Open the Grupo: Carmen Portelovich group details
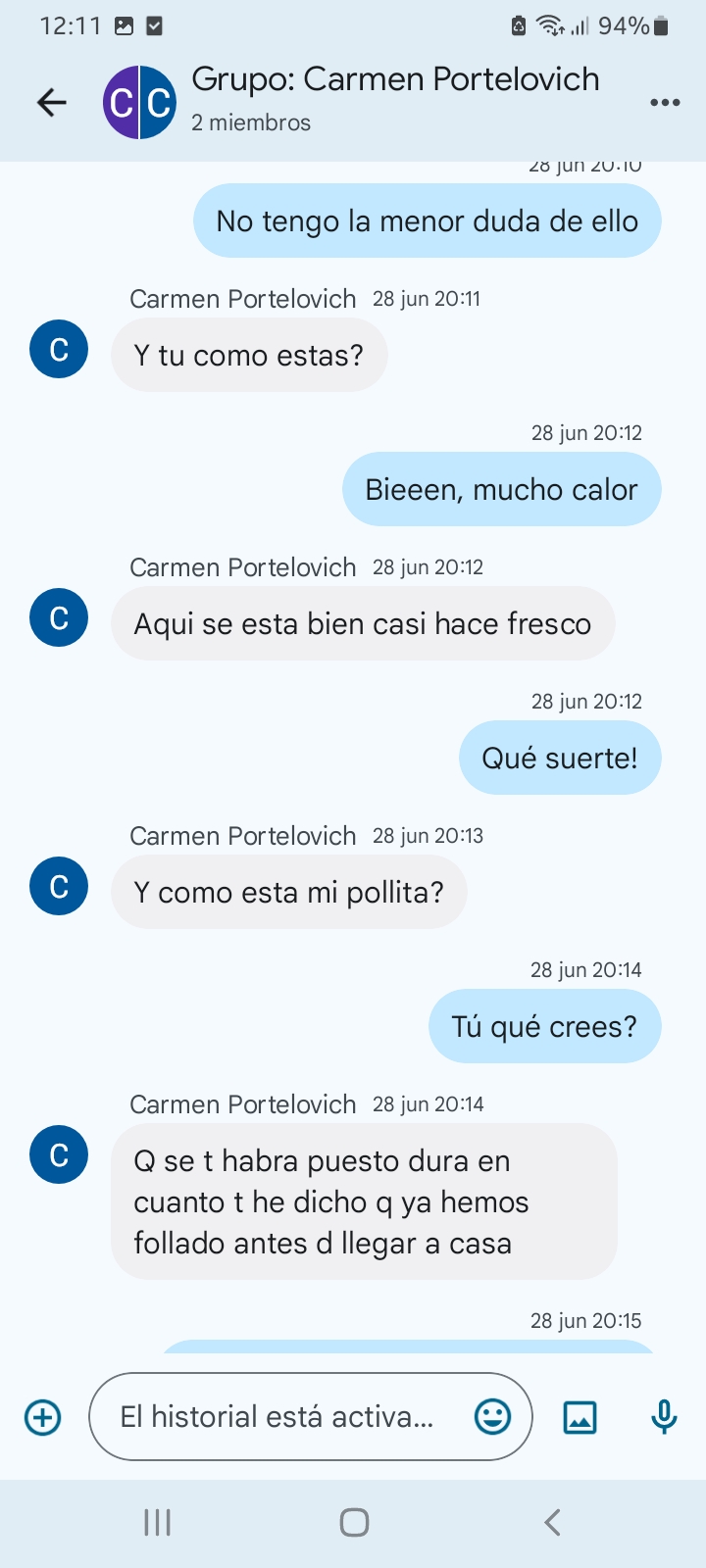 [x=395, y=79]
